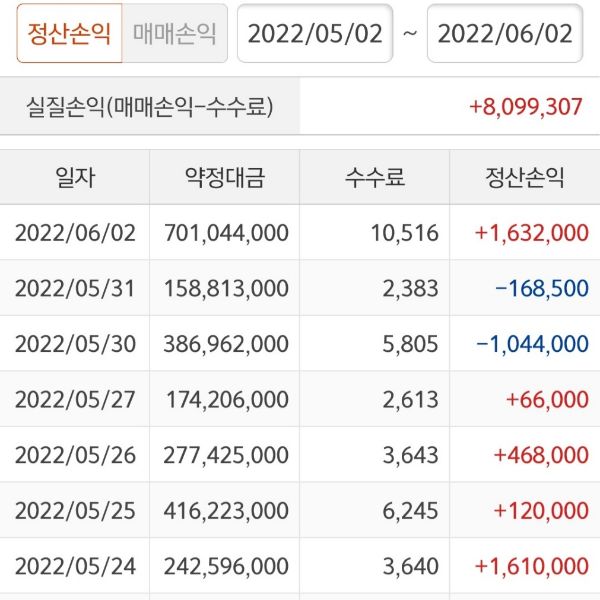
Task: Select the 정산손익 tab
Action: click(70, 34)
